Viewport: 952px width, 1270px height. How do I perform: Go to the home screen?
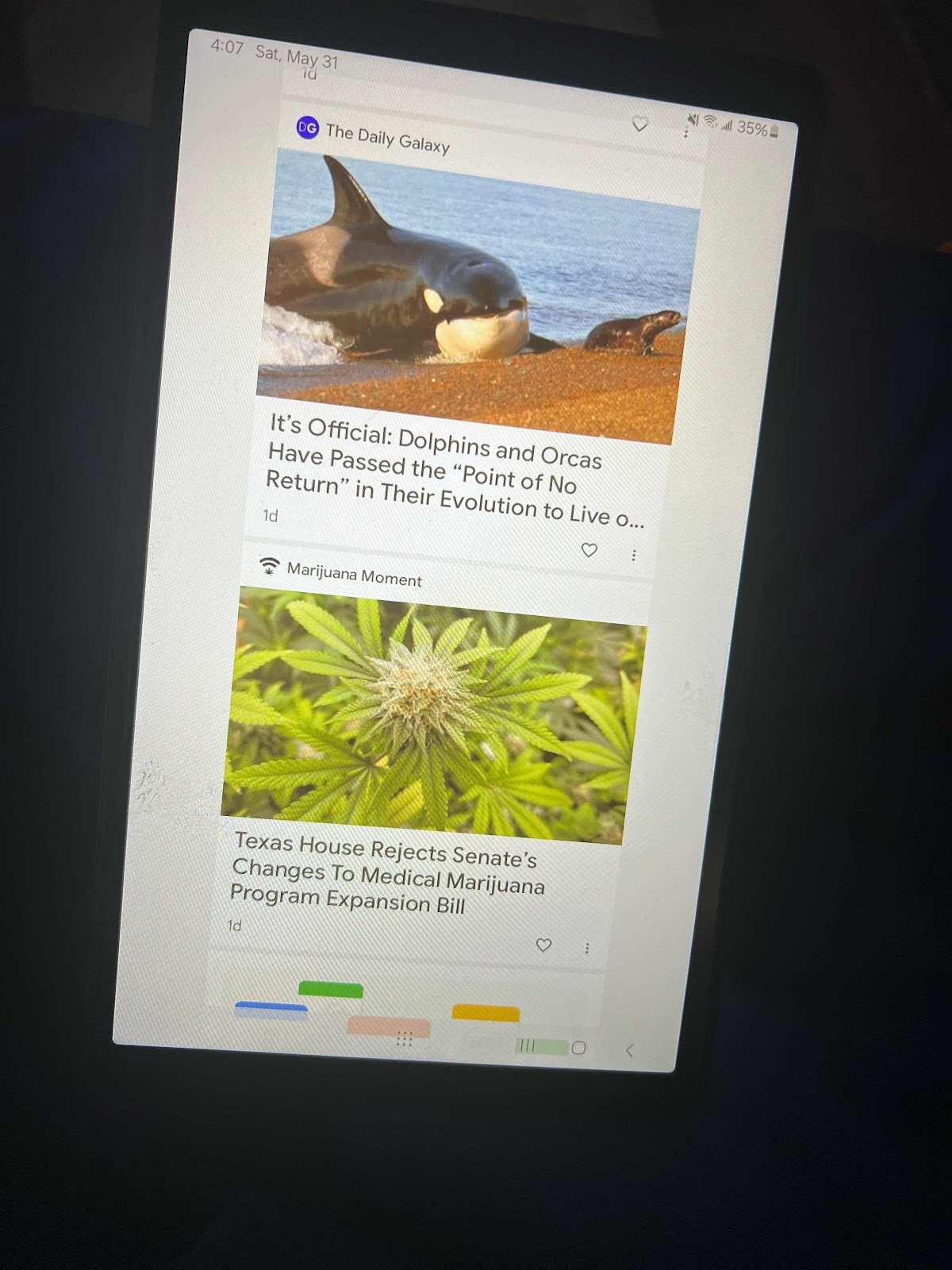579,1048
